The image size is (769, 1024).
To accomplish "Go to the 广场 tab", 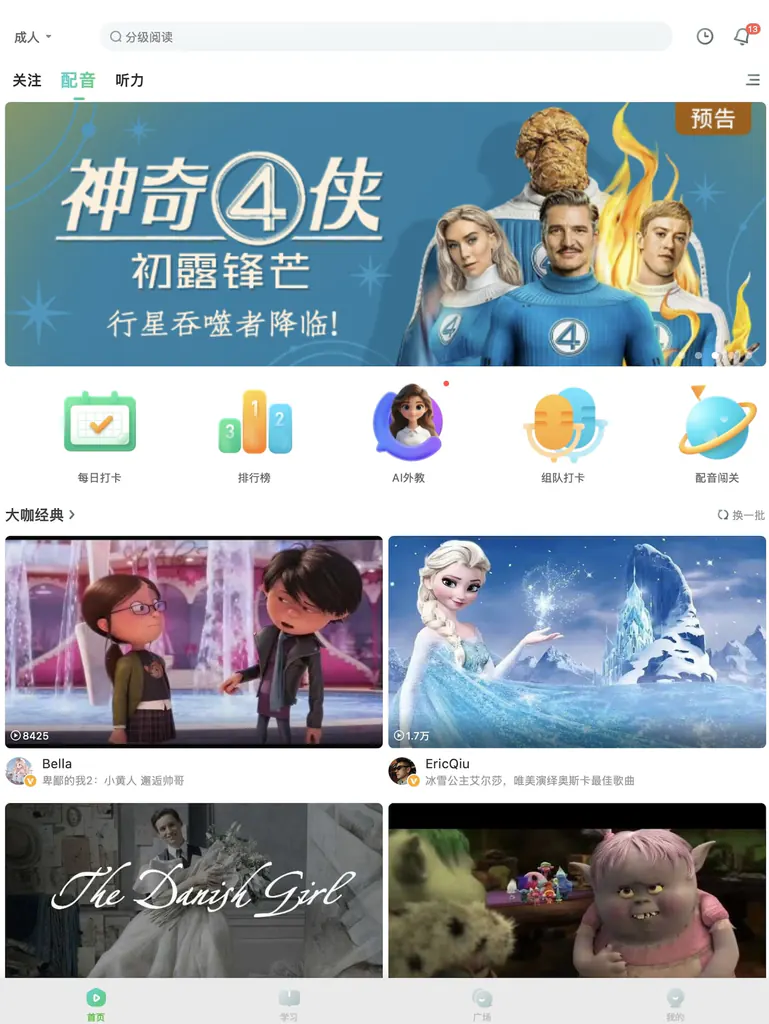I will 482,1002.
